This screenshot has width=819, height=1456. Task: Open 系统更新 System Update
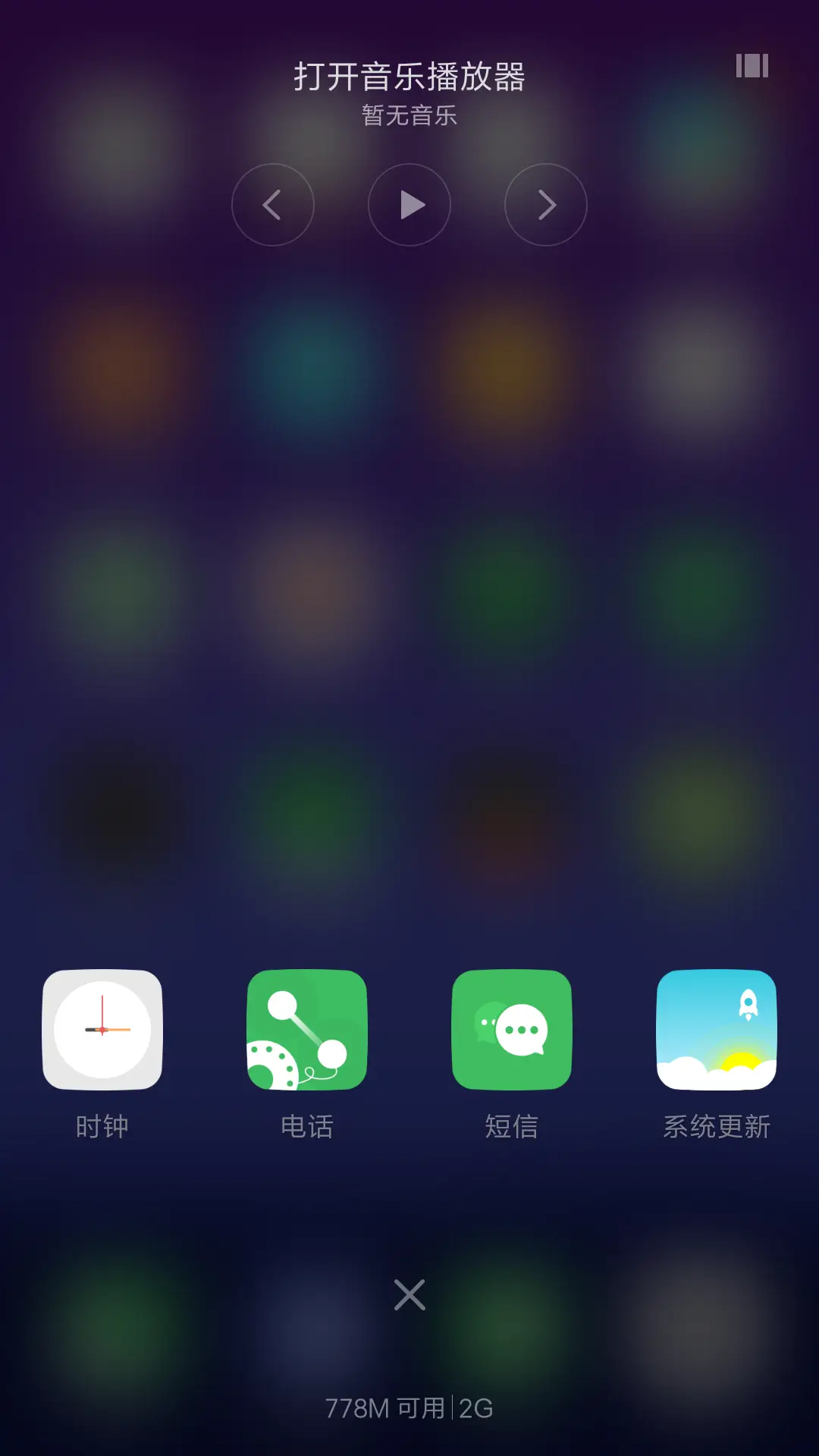717,1030
